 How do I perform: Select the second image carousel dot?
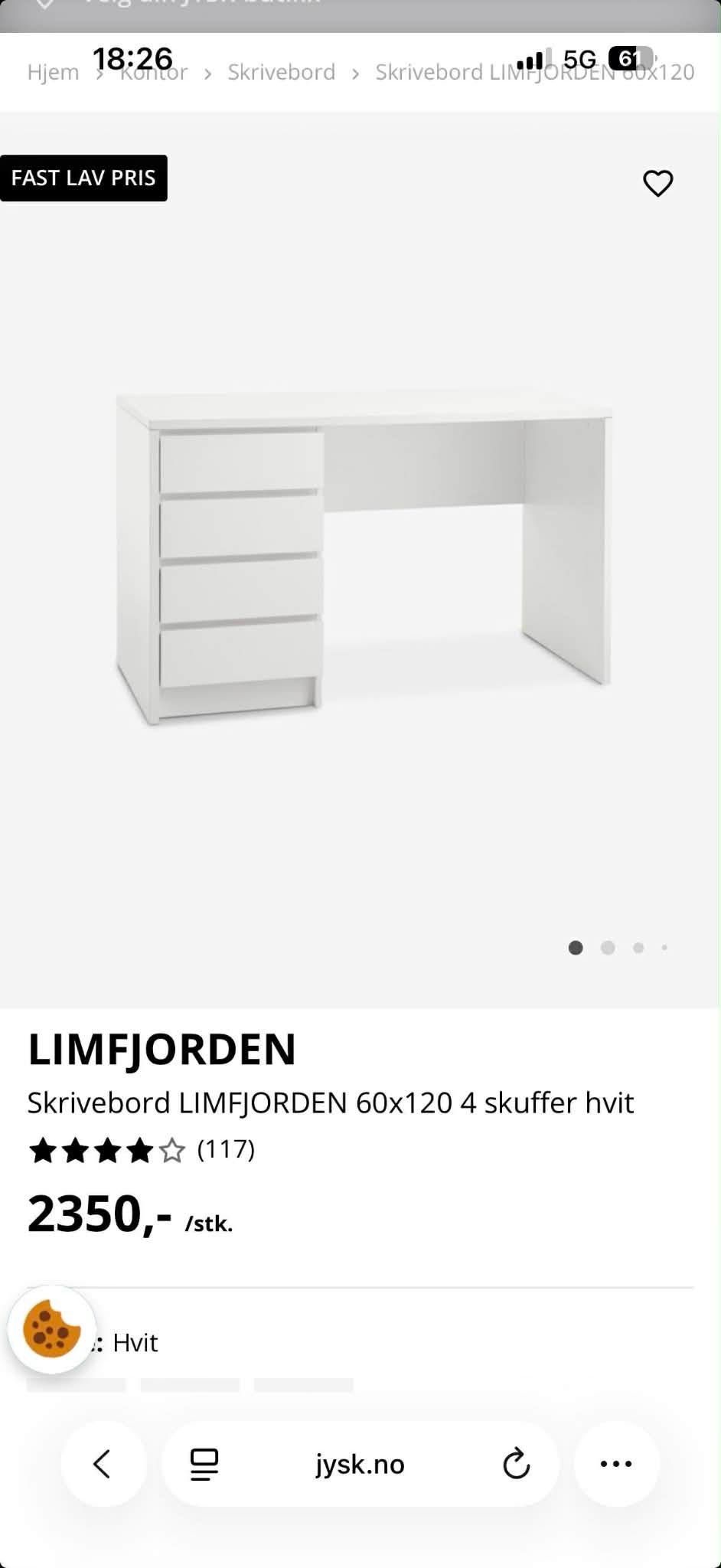point(608,948)
